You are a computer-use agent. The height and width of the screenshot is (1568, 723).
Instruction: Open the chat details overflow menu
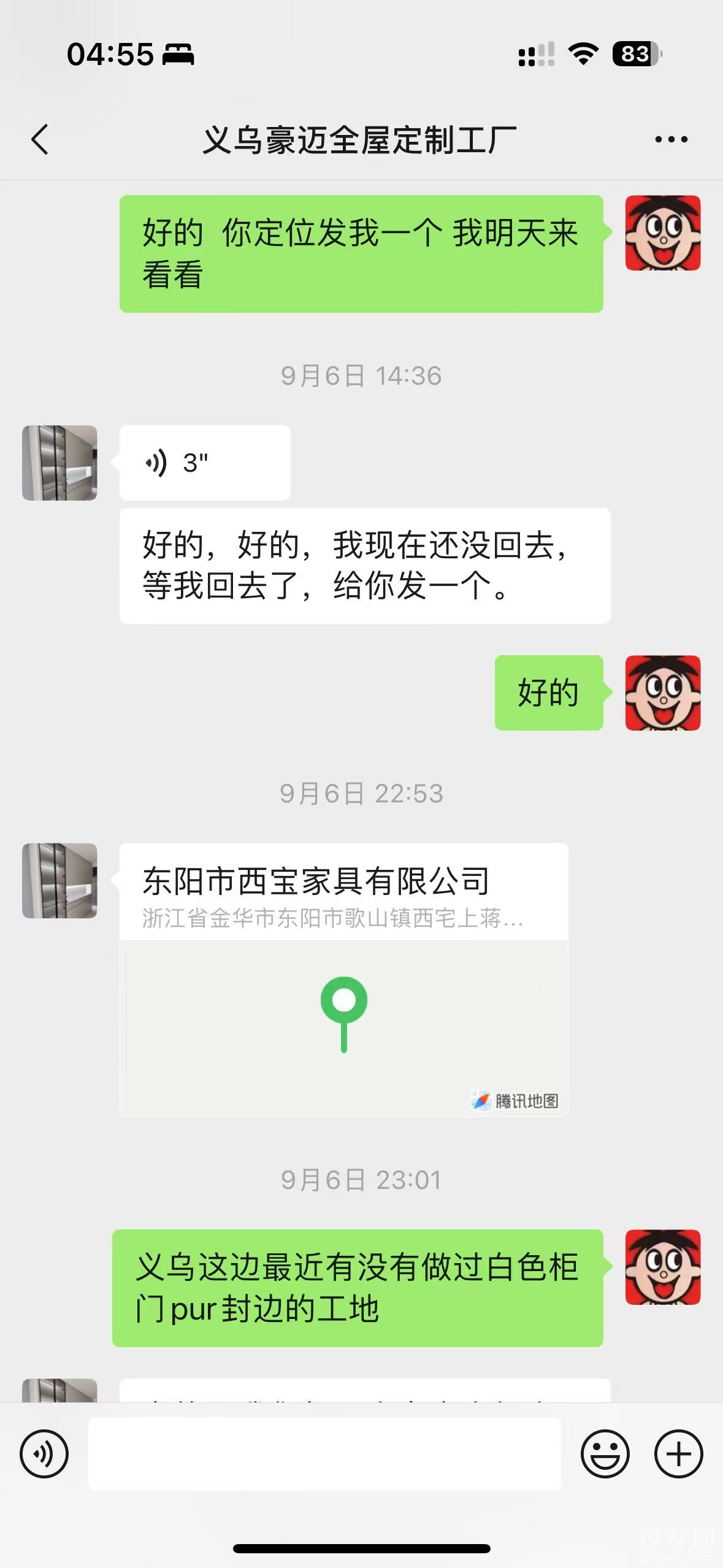pyautogui.click(x=671, y=140)
